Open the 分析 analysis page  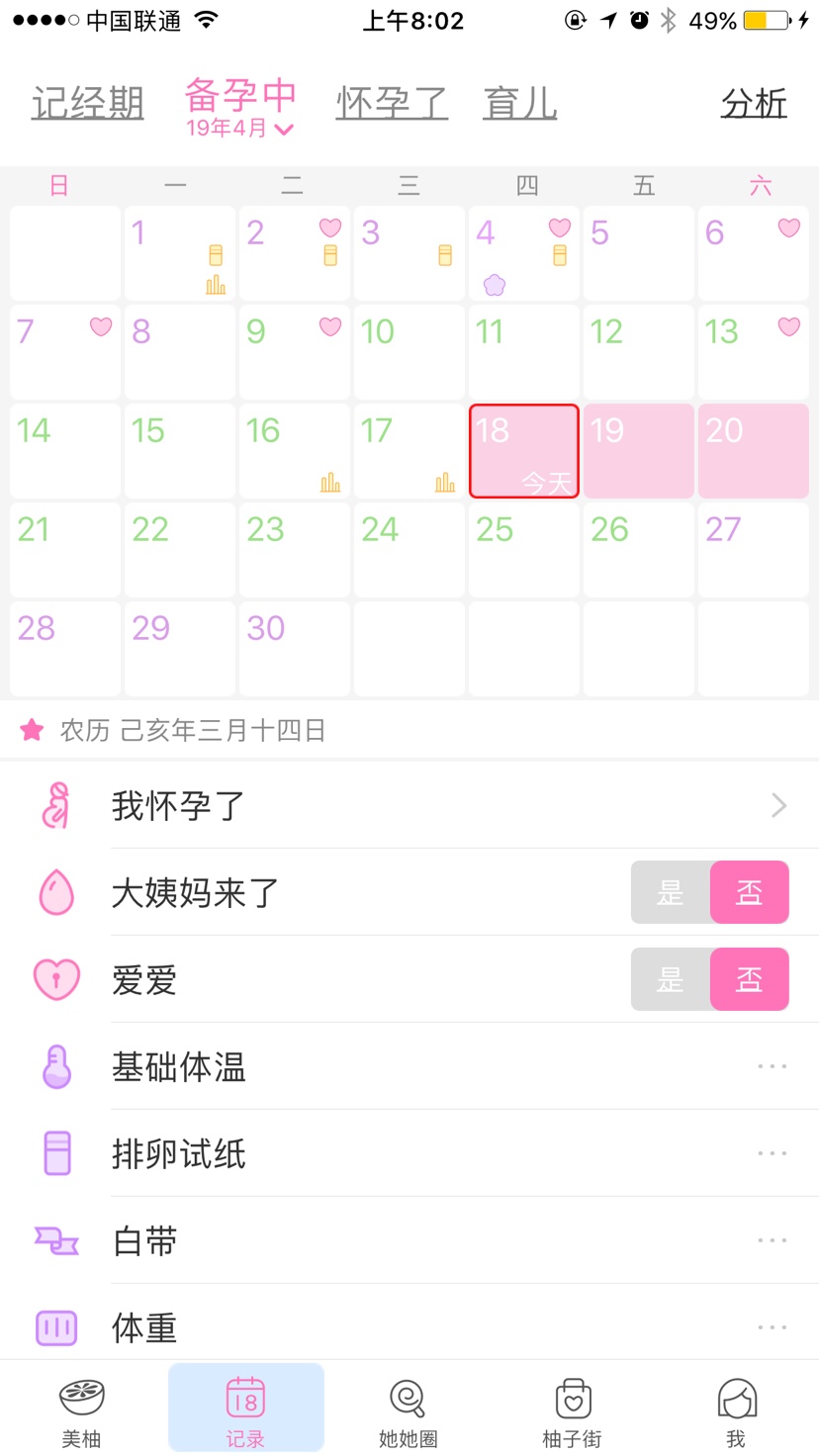(754, 103)
